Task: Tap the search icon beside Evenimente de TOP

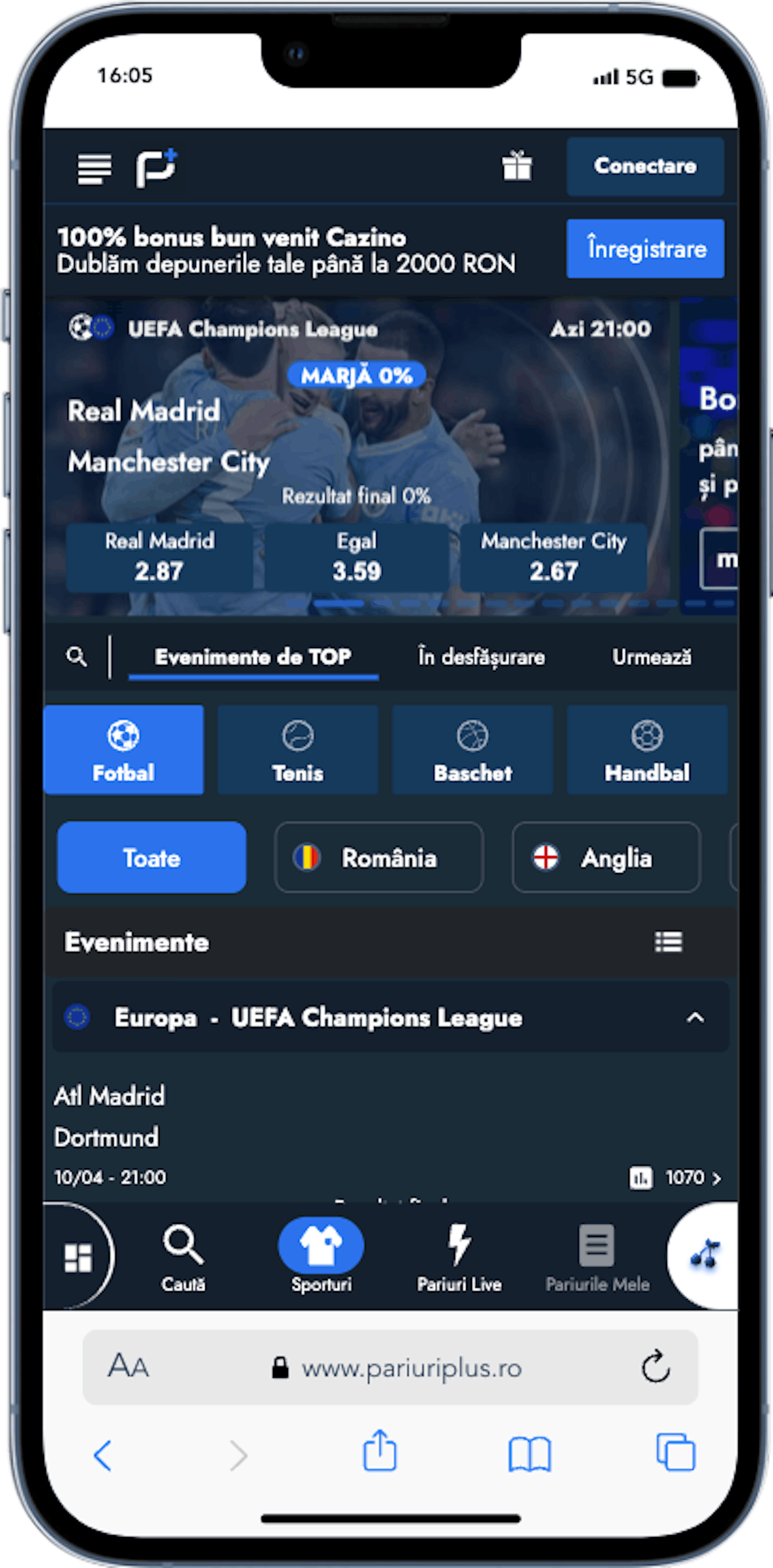Action: click(77, 657)
